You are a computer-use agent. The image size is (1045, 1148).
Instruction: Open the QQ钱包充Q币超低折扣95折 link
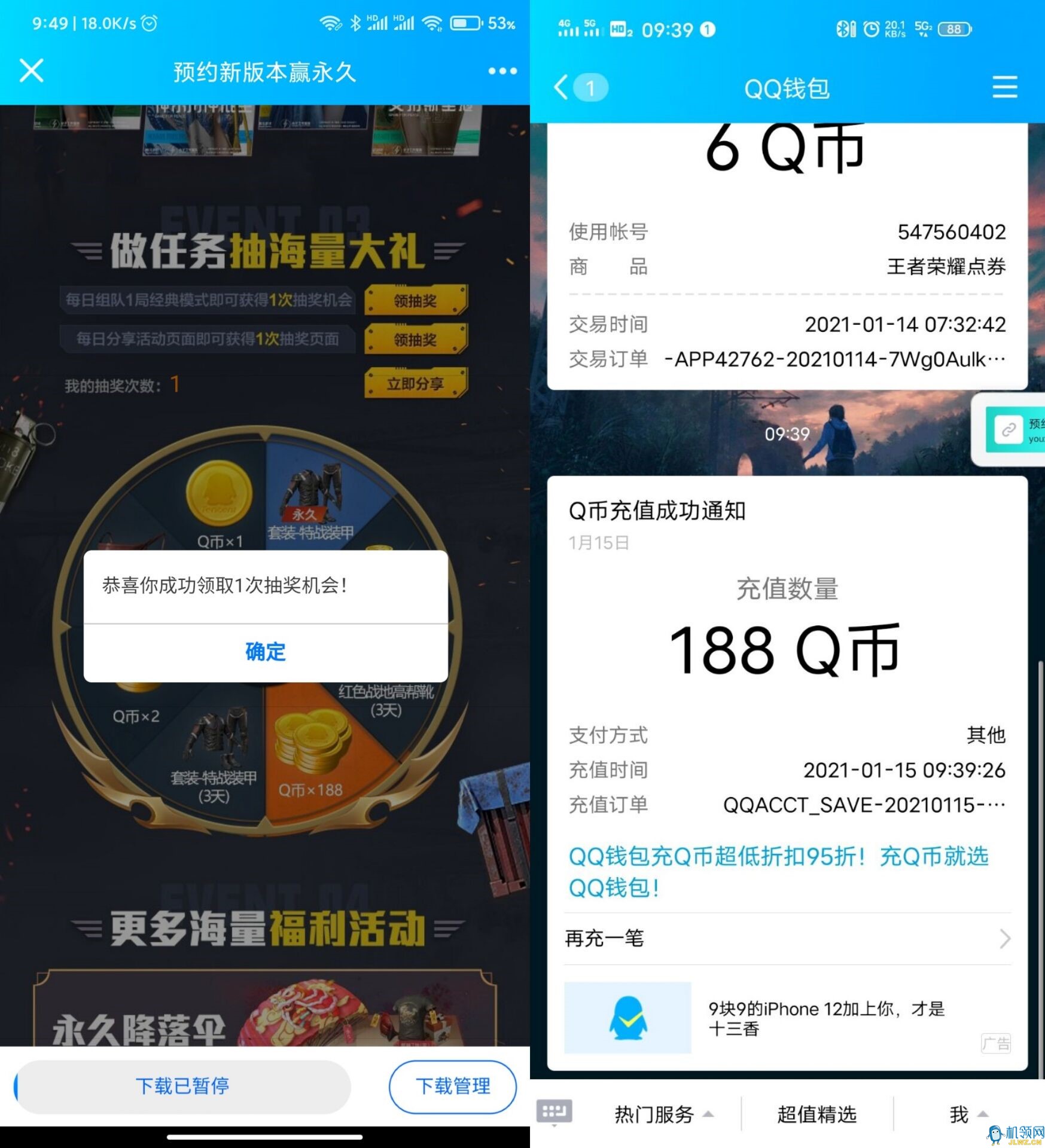click(x=777, y=872)
